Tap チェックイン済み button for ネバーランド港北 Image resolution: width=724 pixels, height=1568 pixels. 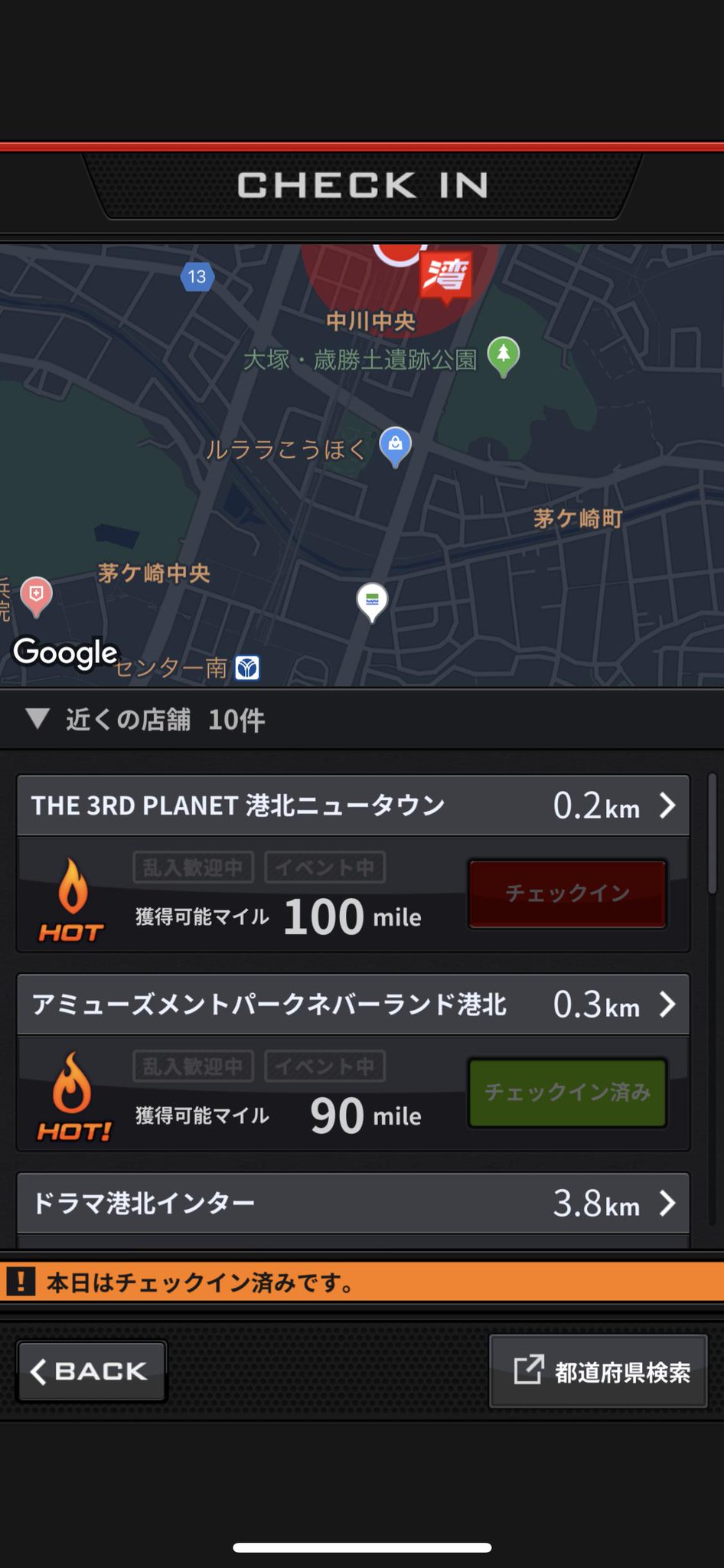[x=567, y=1093]
